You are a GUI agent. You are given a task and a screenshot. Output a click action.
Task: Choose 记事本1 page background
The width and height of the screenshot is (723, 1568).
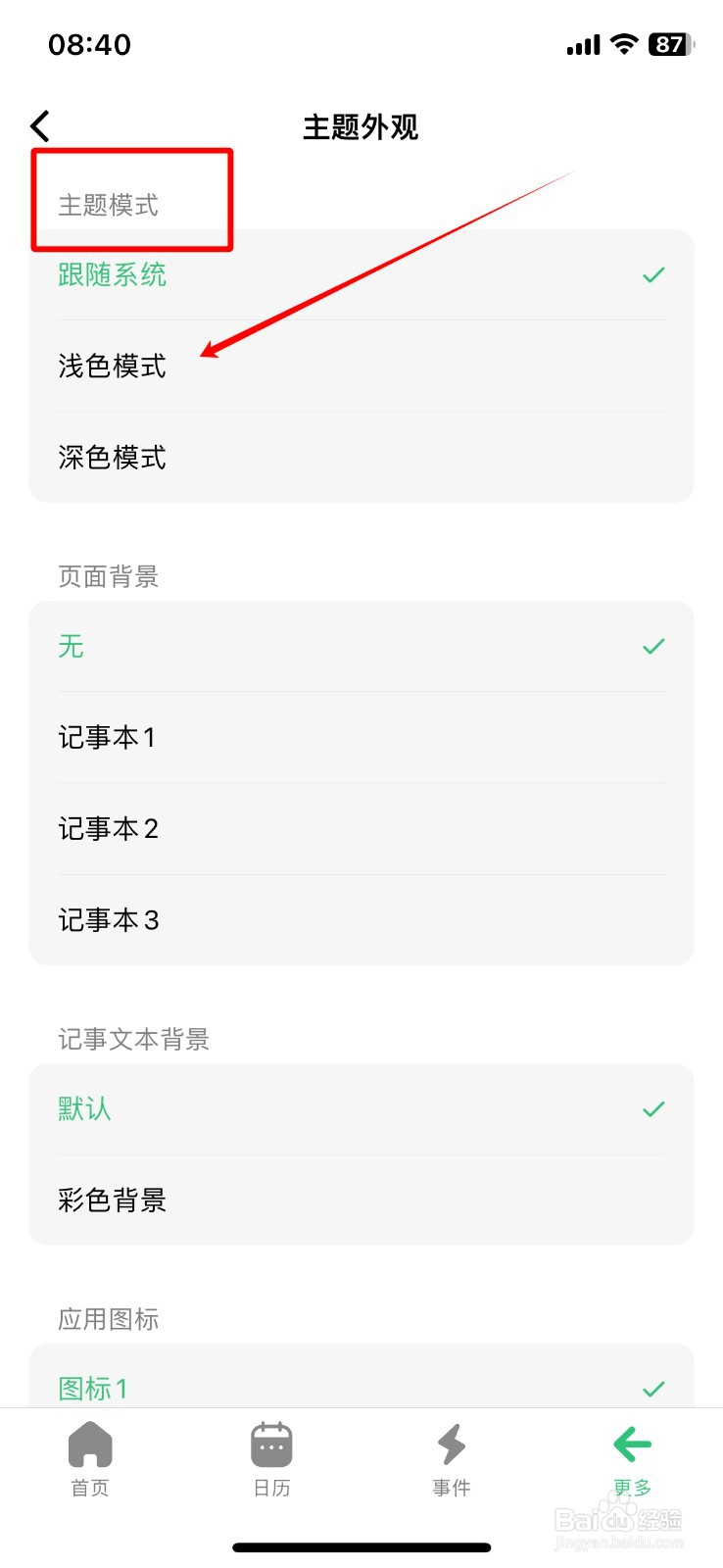click(x=108, y=737)
